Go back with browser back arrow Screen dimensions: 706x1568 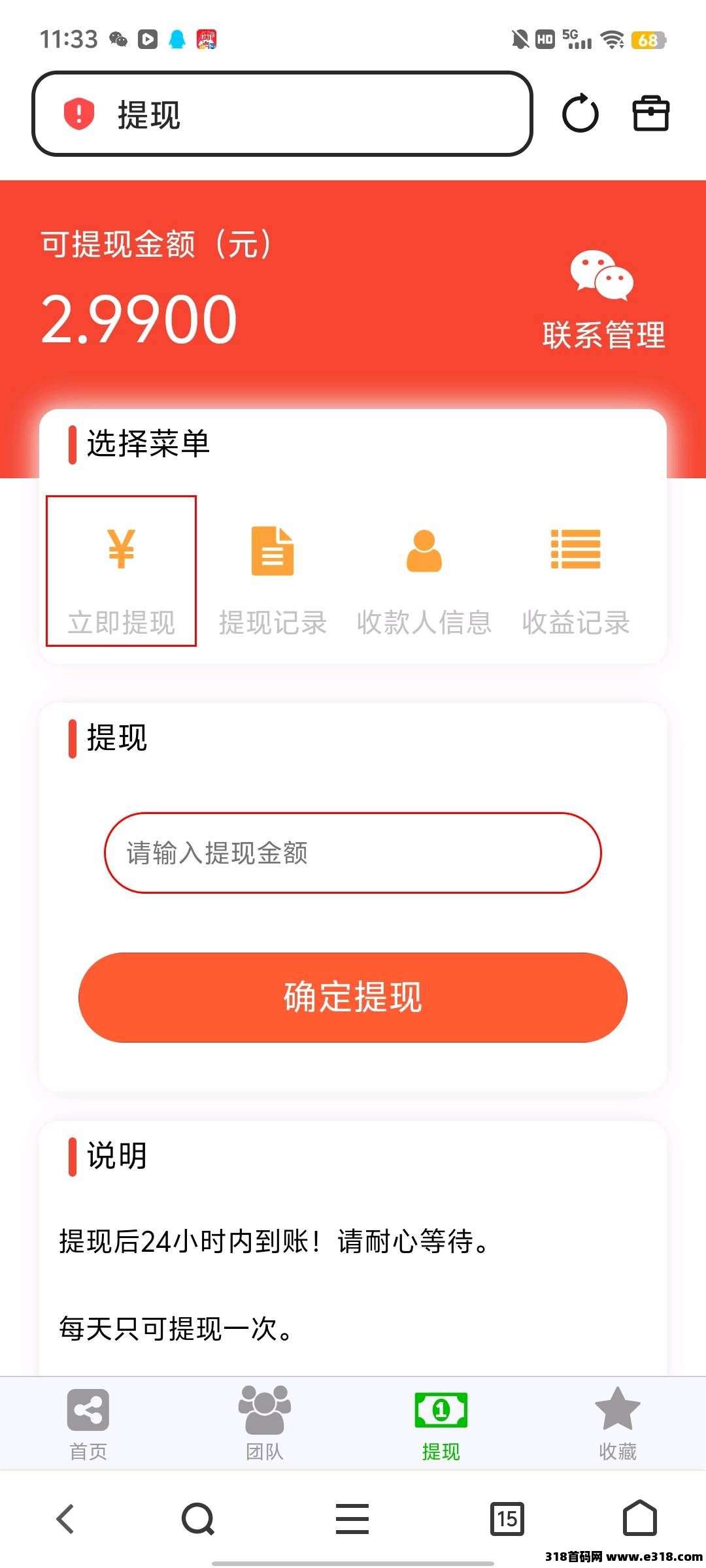[65, 1518]
